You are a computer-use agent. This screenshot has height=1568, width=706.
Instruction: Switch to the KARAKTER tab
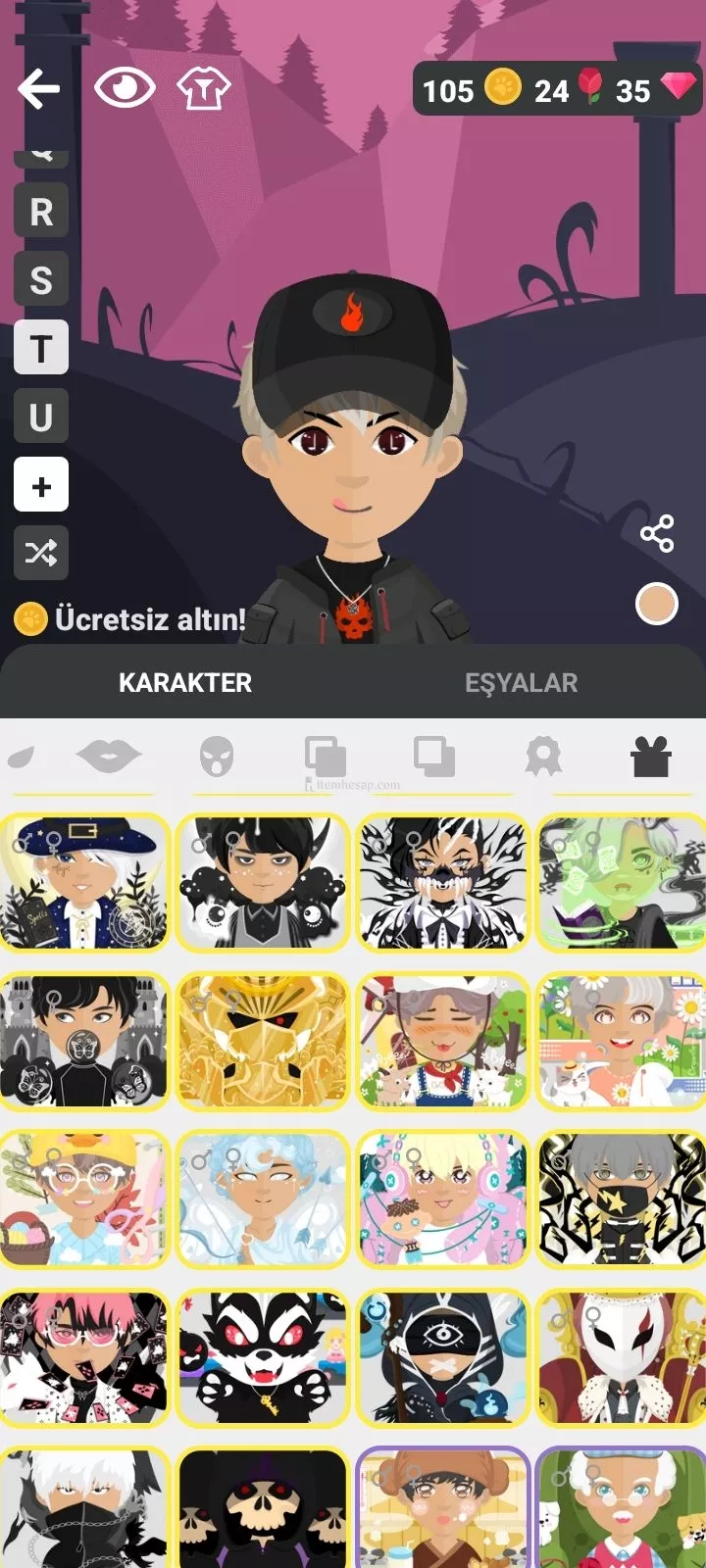pyautogui.click(x=185, y=683)
